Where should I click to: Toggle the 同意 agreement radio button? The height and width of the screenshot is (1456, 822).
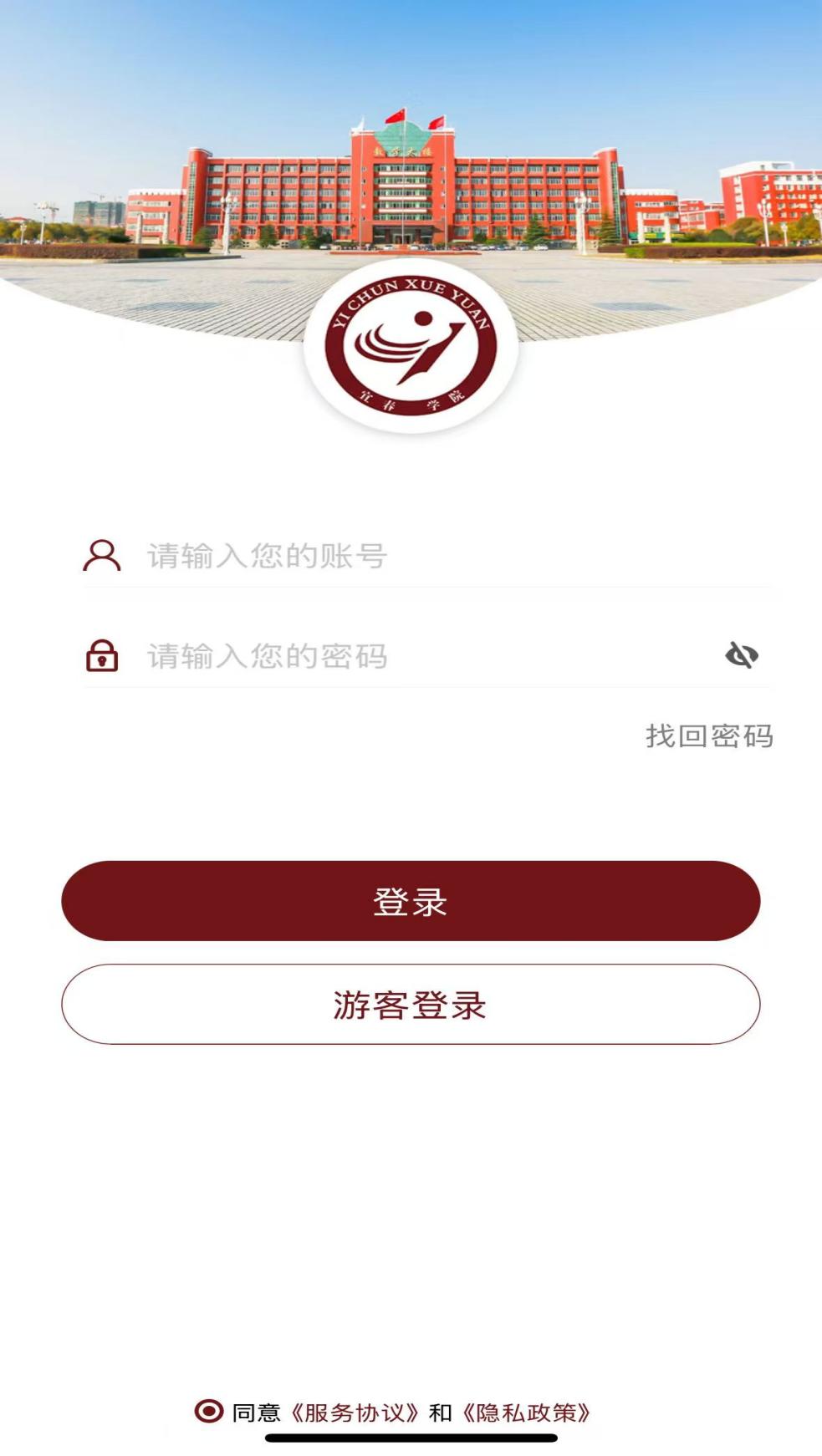(x=209, y=1412)
